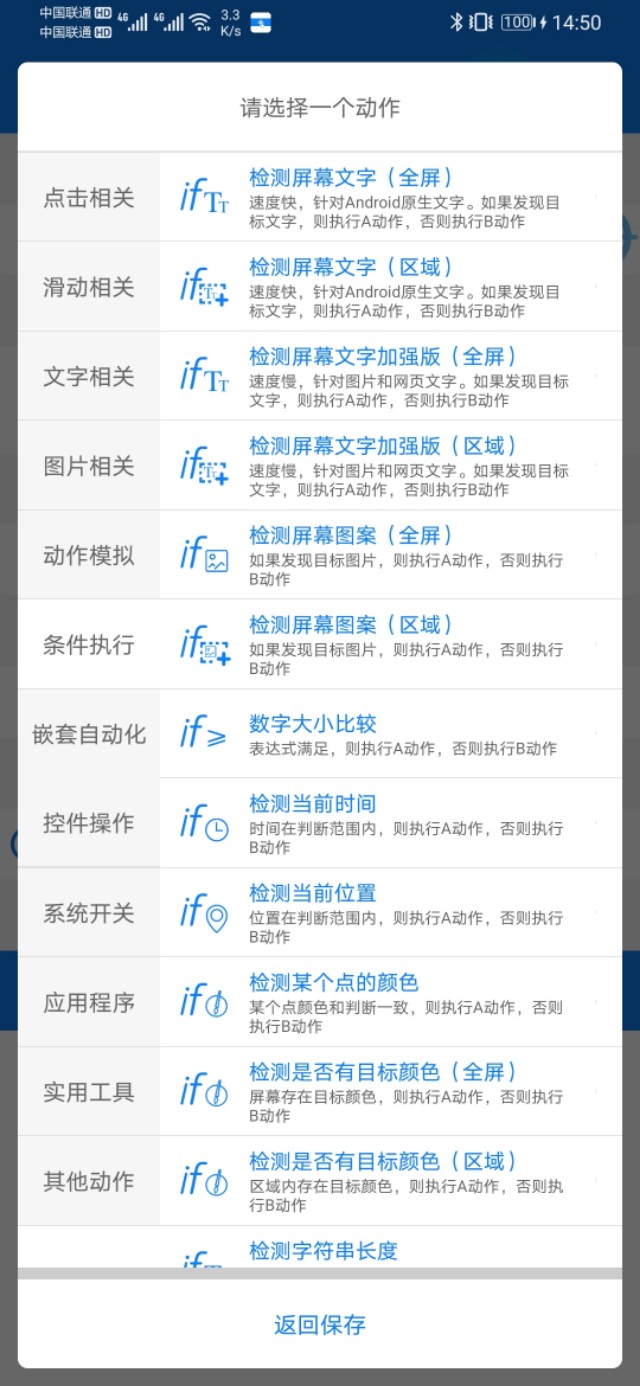Switch to the 点击相关 category

(x=88, y=198)
